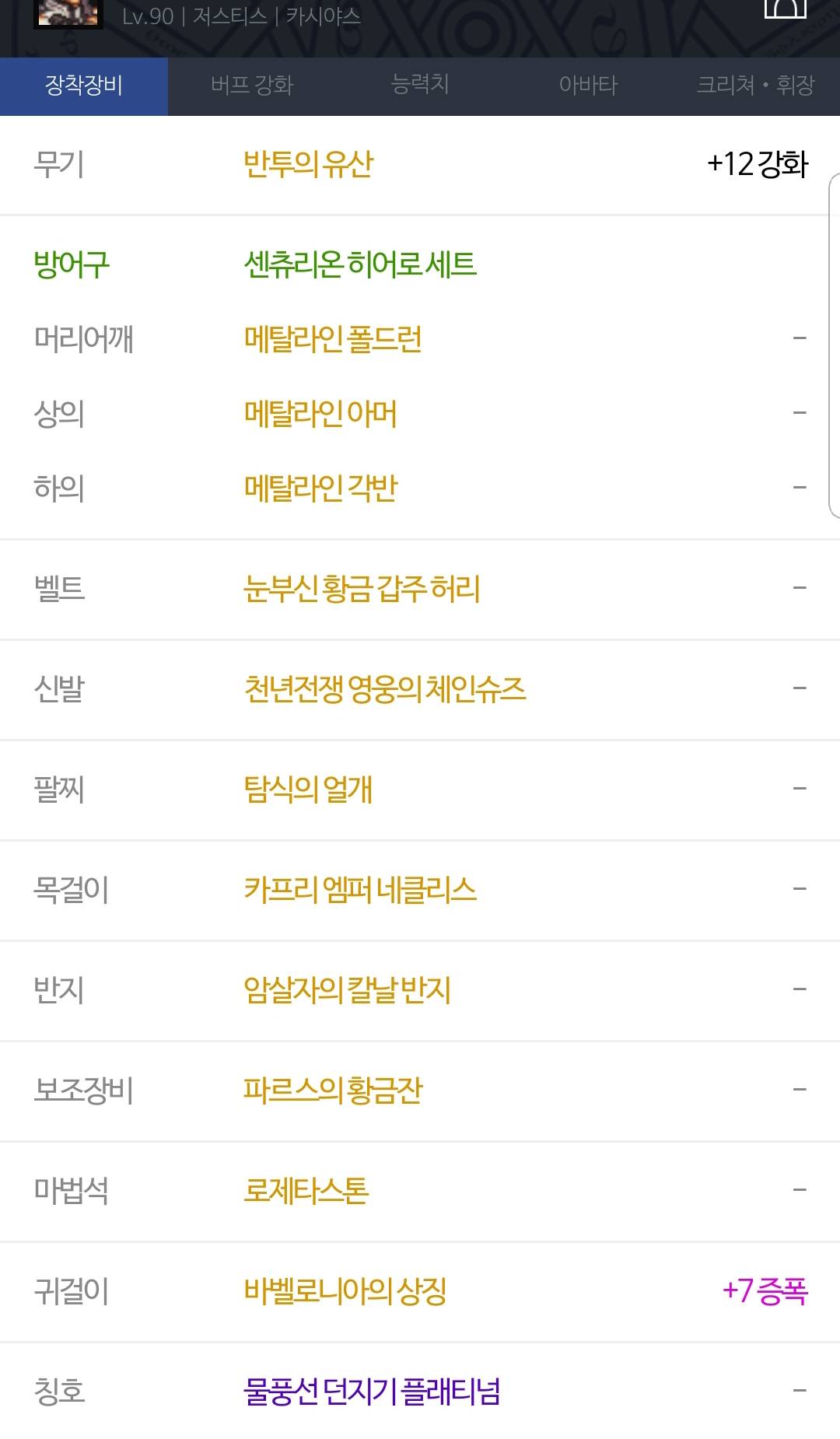Open shoes item 천년전쟁 영웅의 체인슈즈

385,689
